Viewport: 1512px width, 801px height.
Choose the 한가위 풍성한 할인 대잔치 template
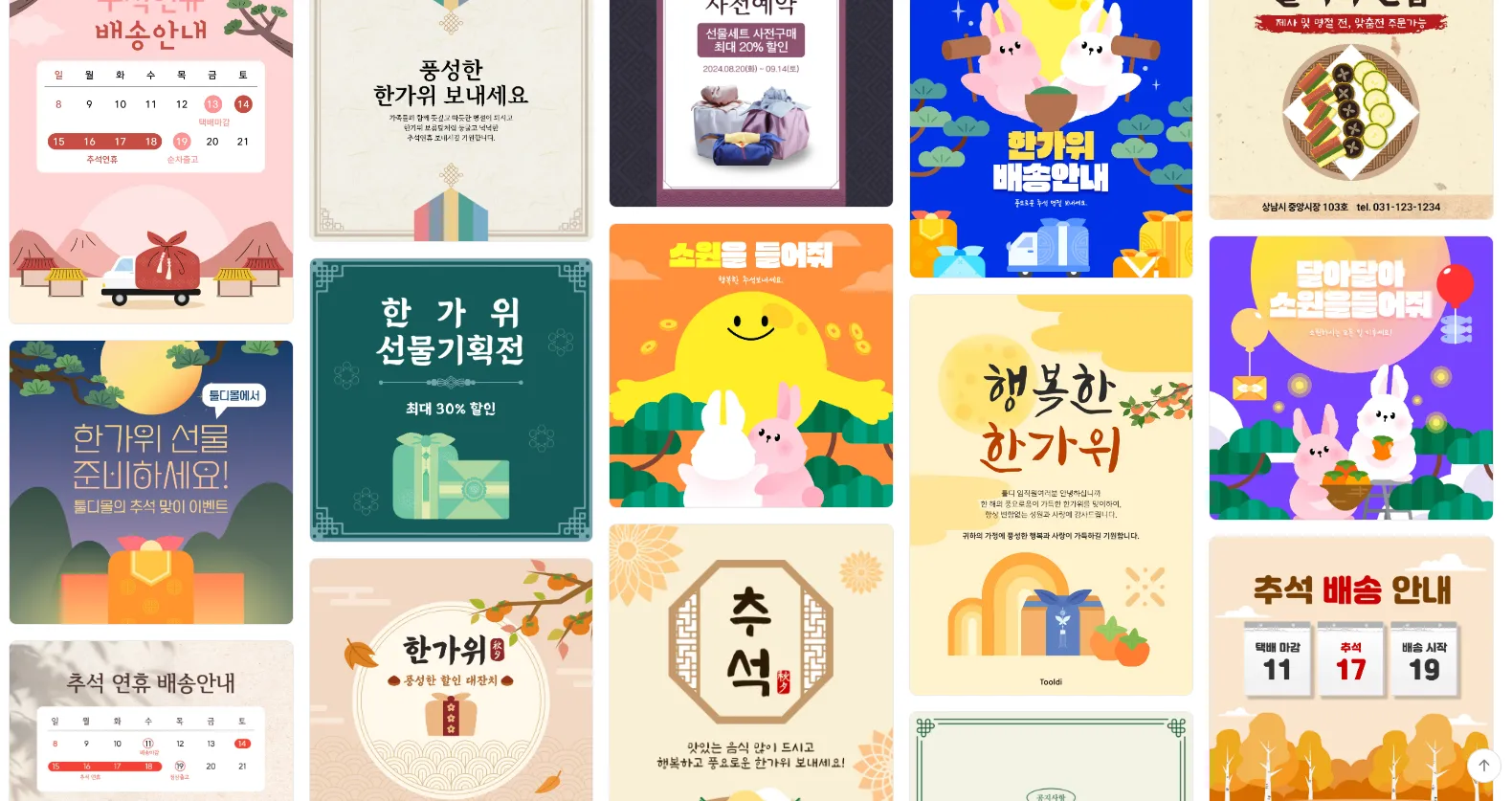tap(451, 679)
